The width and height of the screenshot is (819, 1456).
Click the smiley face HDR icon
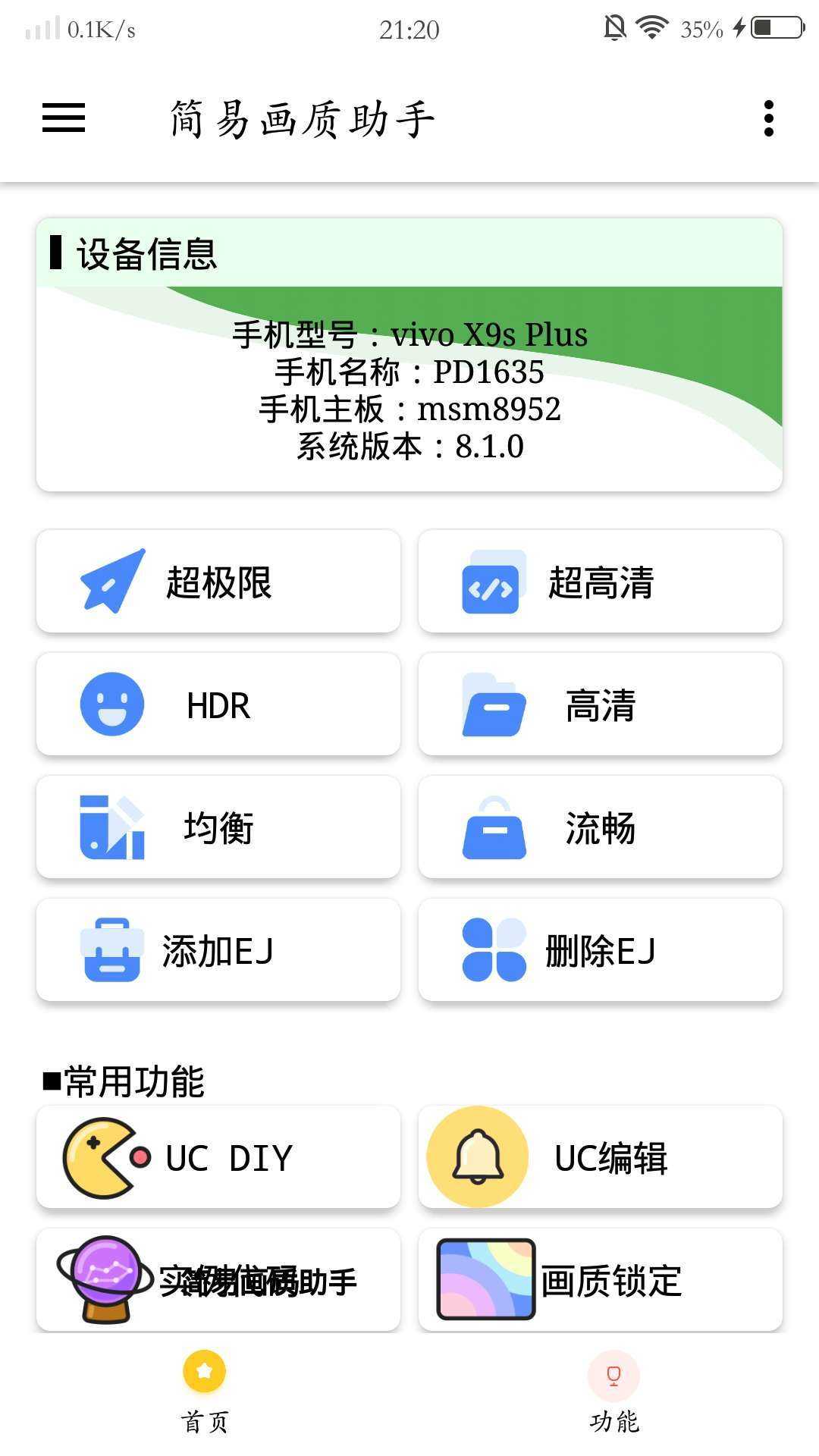[x=112, y=704]
